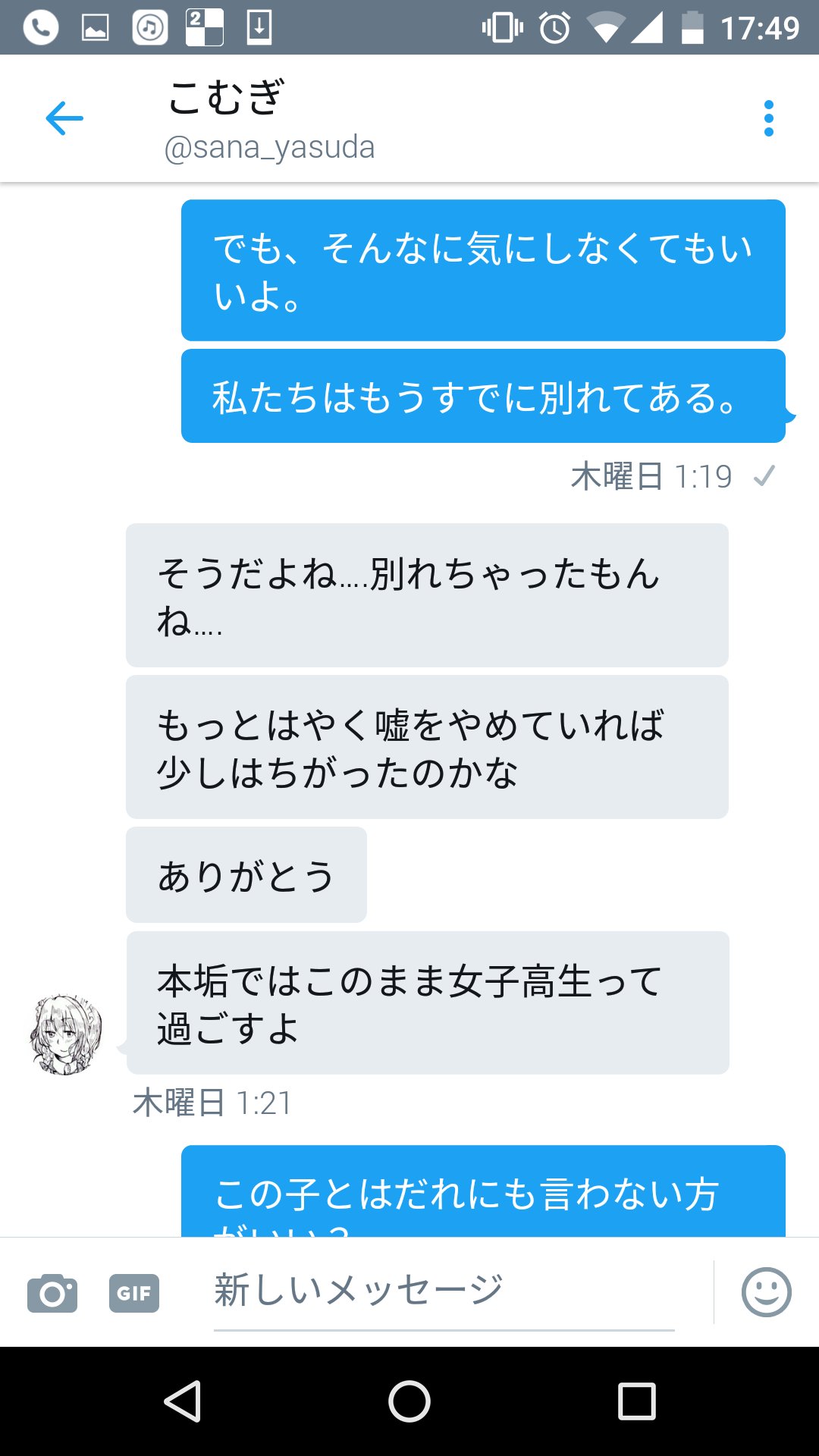Open the GIF picker
The image size is (819, 1456).
tap(134, 1293)
